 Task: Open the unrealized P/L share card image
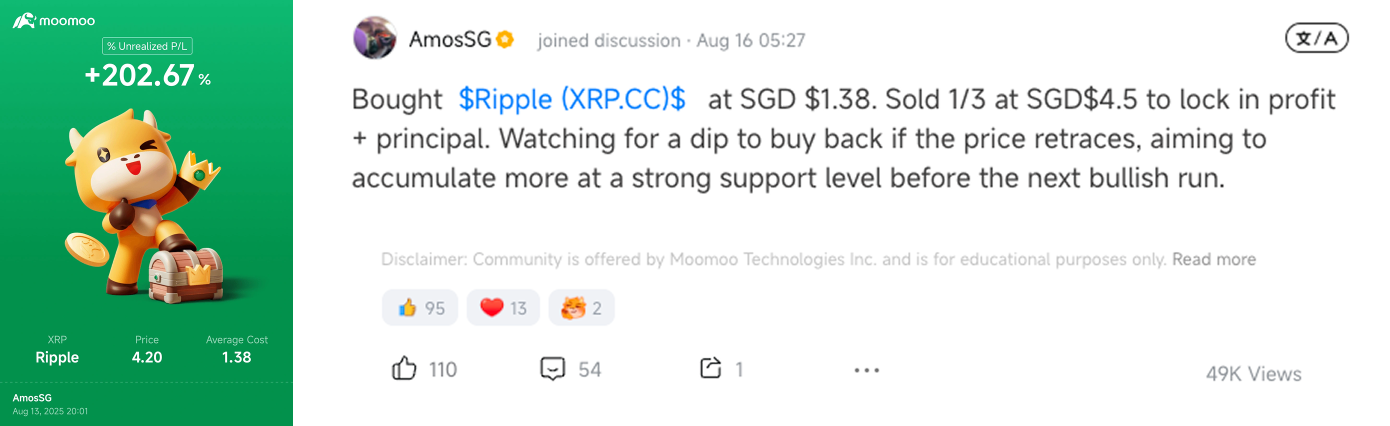click(x=146, y=213)
